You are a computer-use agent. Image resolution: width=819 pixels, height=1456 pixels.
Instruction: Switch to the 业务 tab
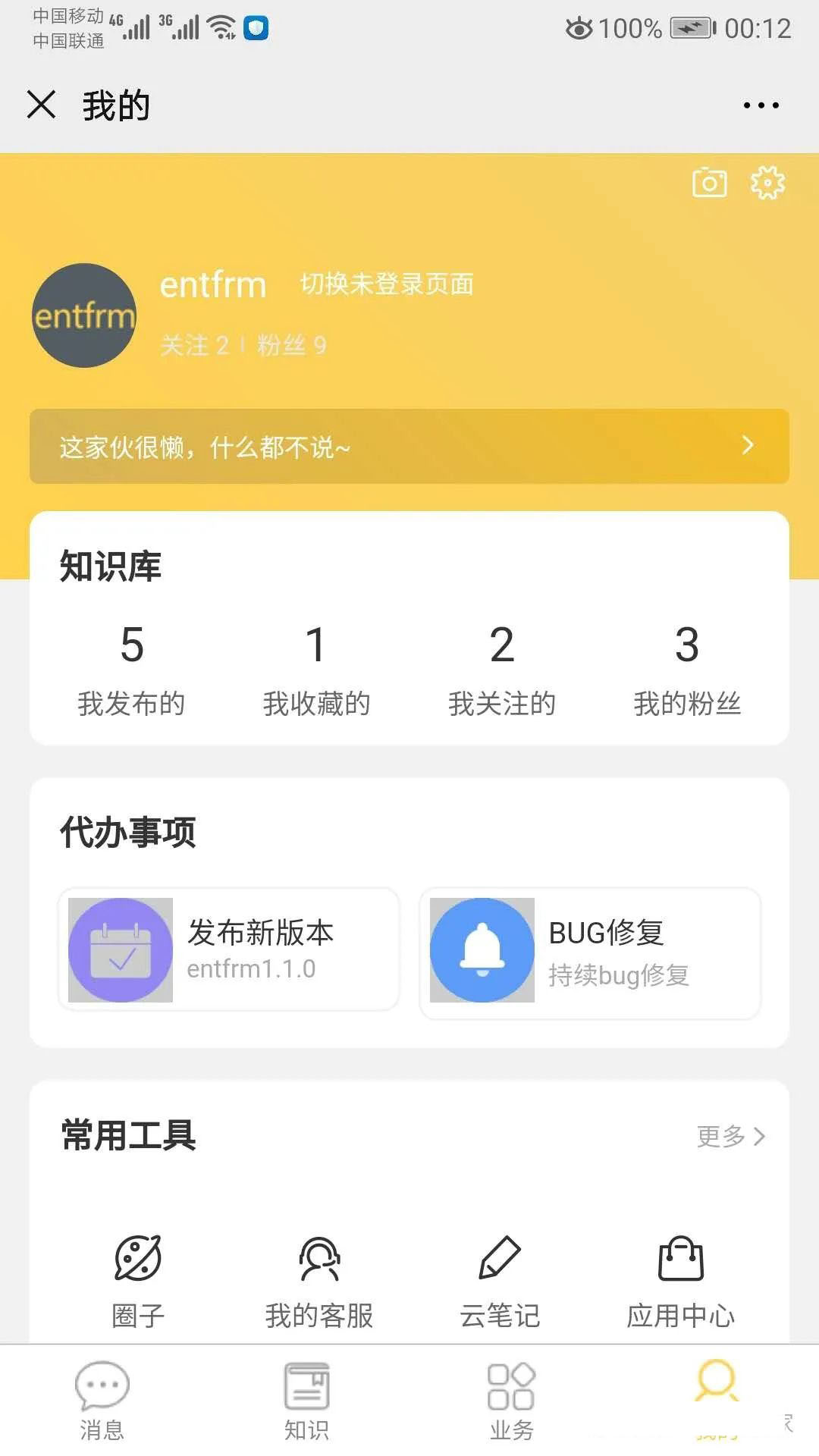click(x=512, y=1401)
